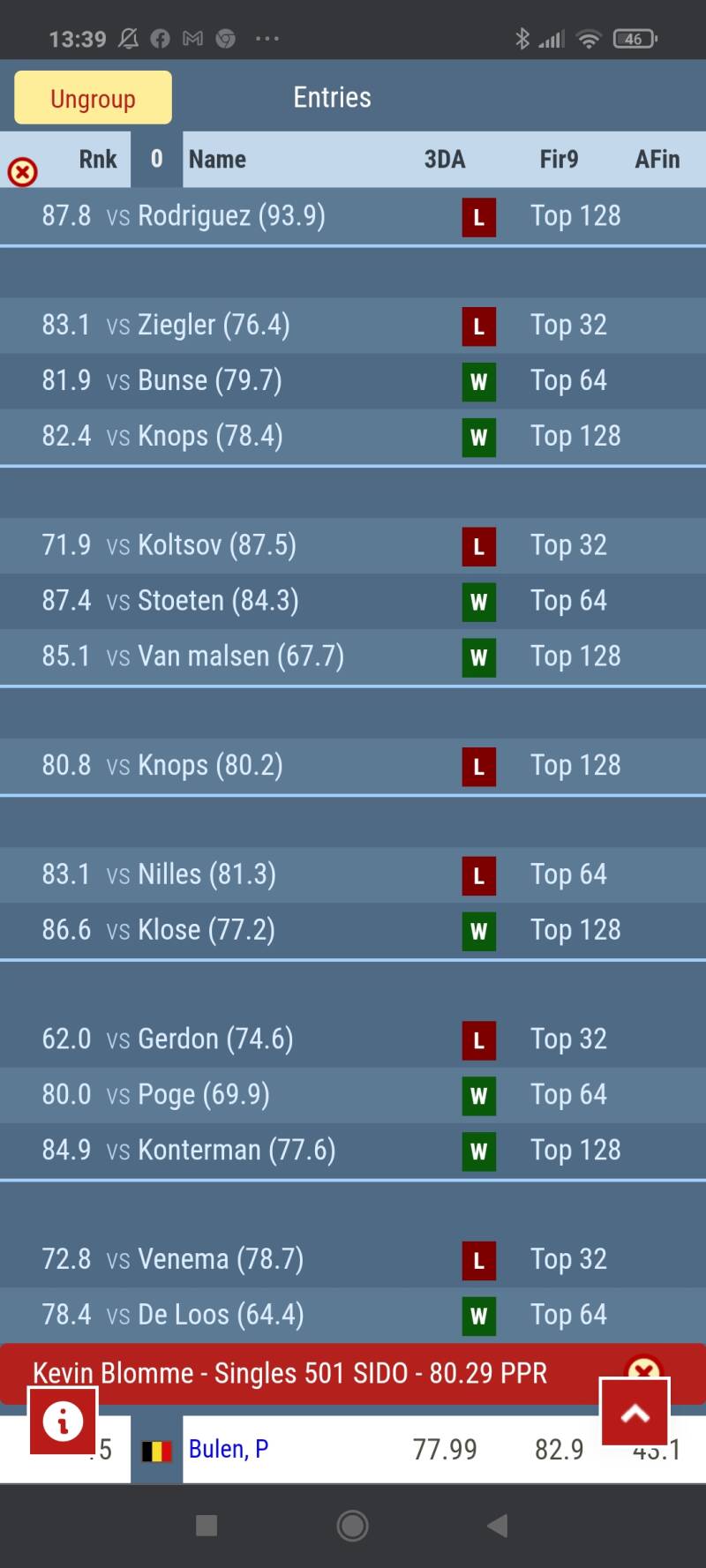Image resolution: width=706 pixels, height=1568 pixels.
Task: Tap the red close icon beside Rnk
Action: click(22, 171)
